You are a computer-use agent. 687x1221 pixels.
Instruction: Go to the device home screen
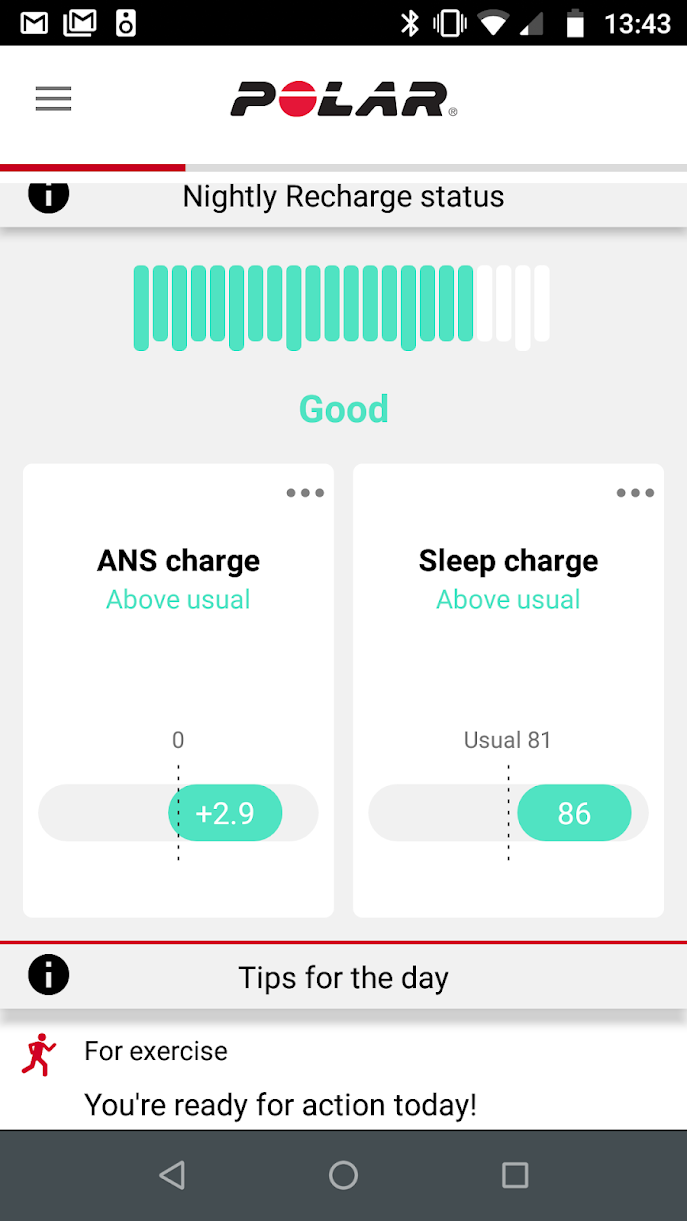(x=343, y=1175)
